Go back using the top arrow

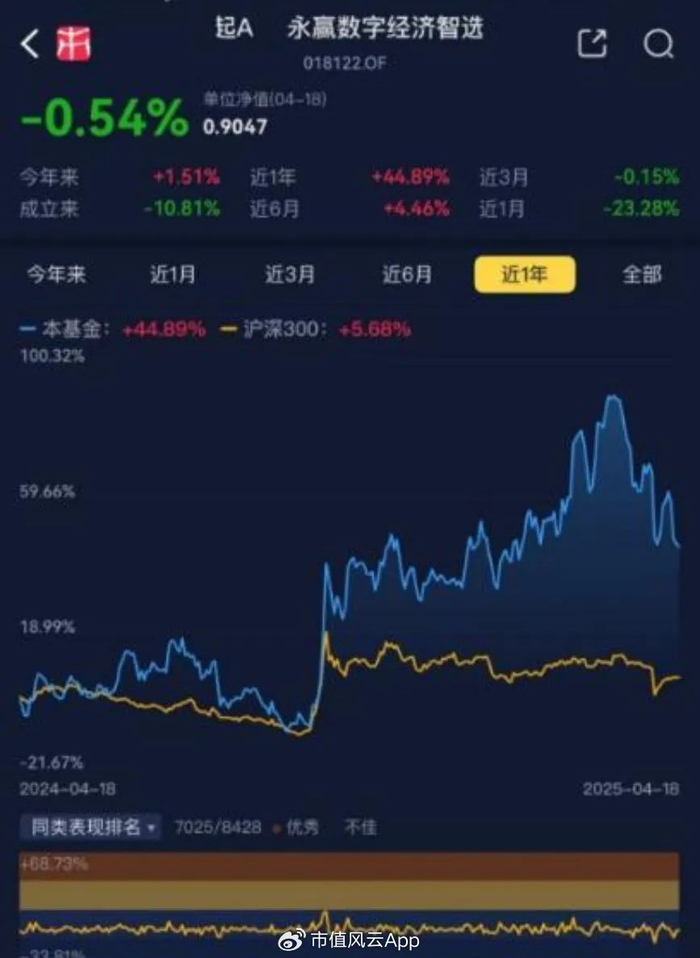[31, 44]
